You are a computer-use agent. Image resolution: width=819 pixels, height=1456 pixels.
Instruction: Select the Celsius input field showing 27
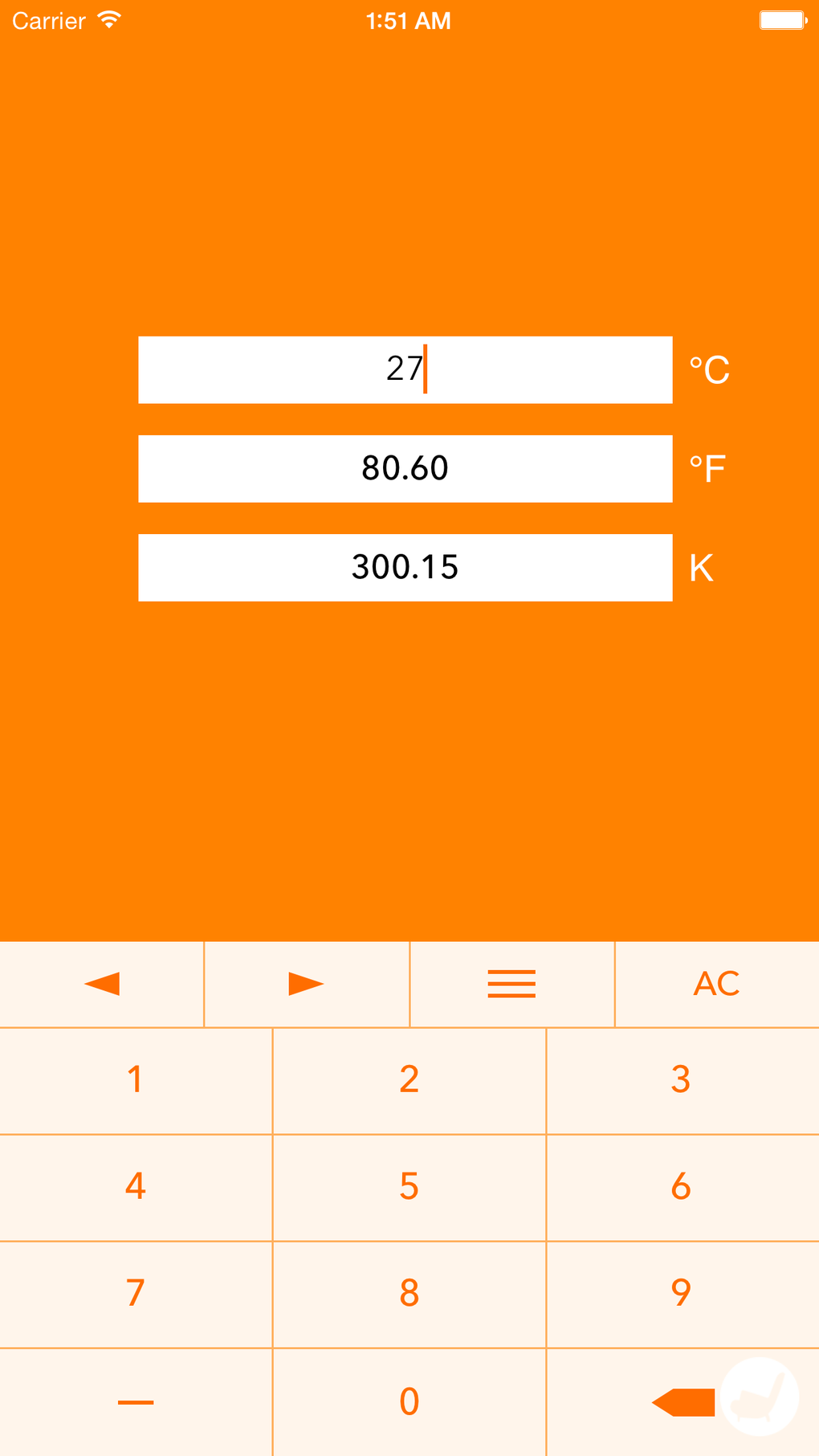[405, 369]
